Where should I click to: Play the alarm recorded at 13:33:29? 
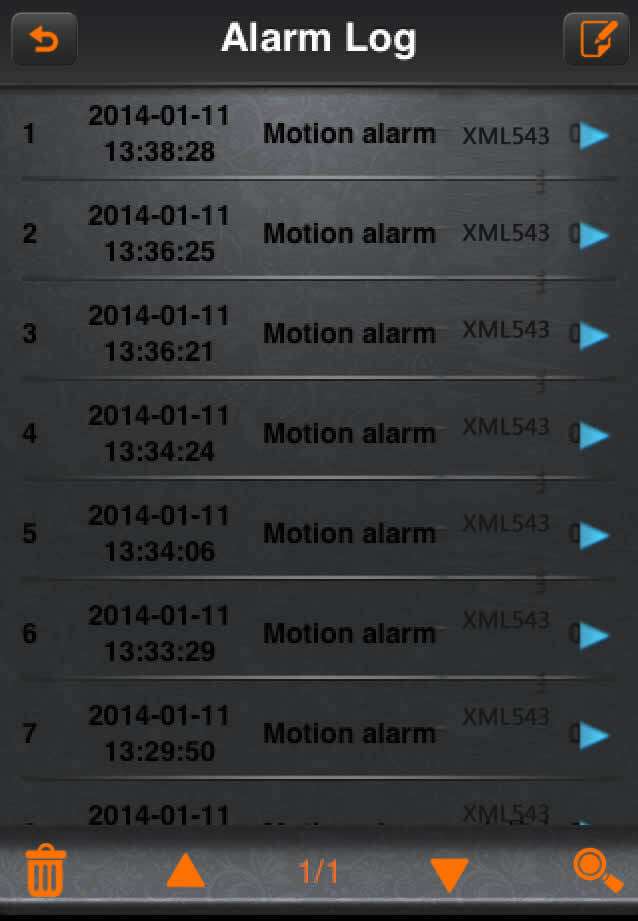[x=594, y=635]
